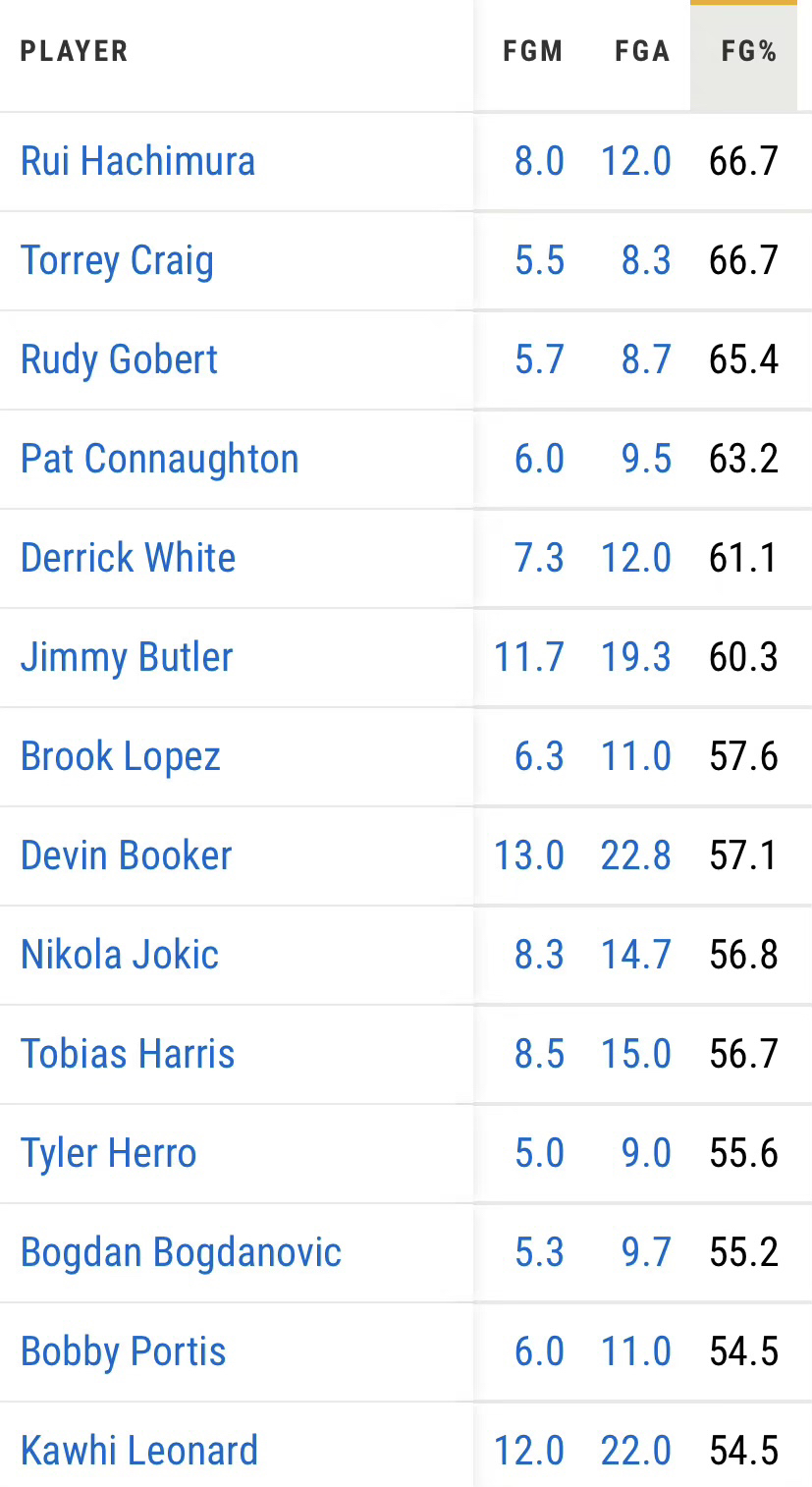The width and height of the screenshot is (812, 1487).
Task: View Rudy Gobert's profile
Action: pyautogui.click(x=119, y=359)
